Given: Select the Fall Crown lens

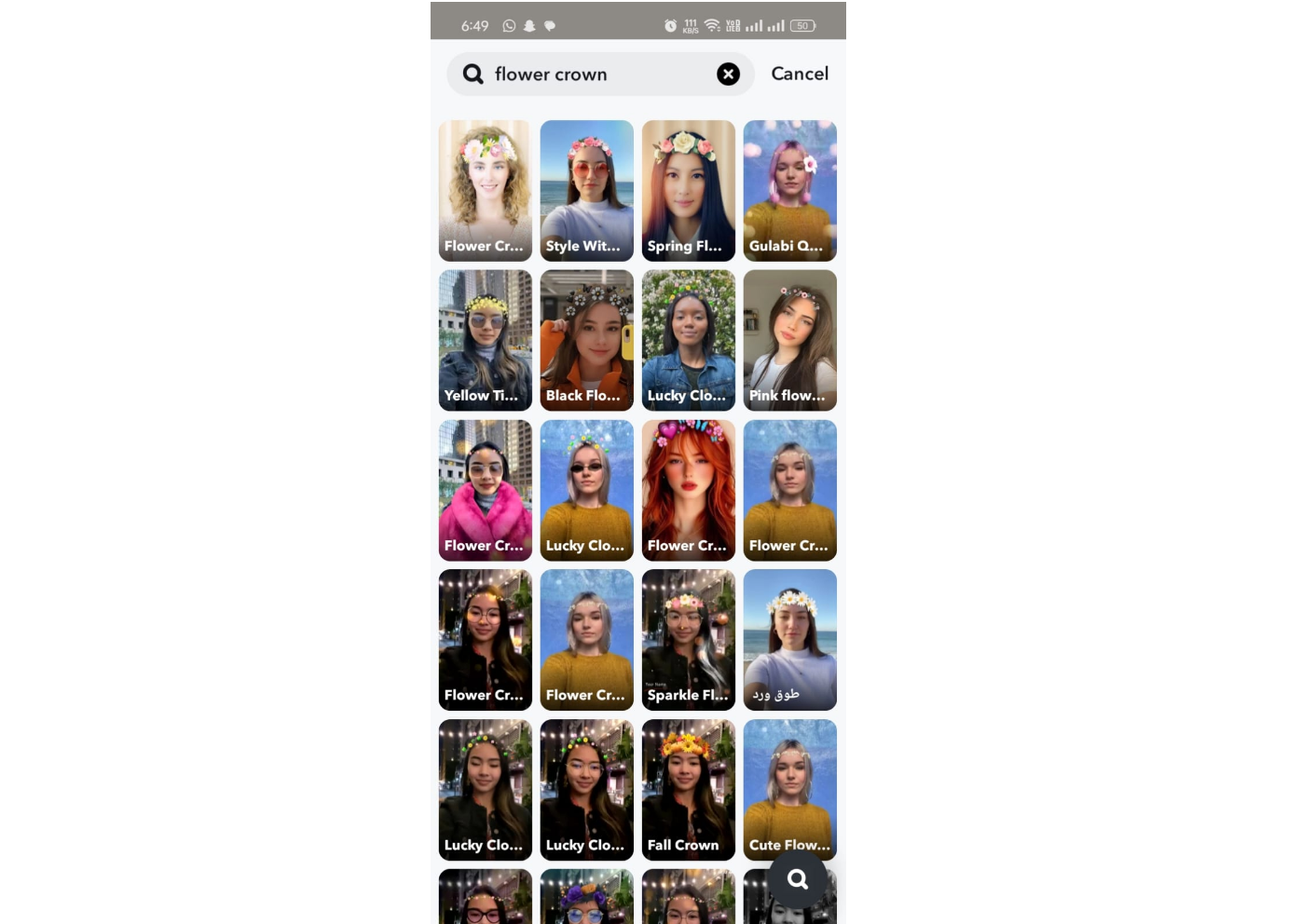Looking at the screenshot, I should (688, 789).
